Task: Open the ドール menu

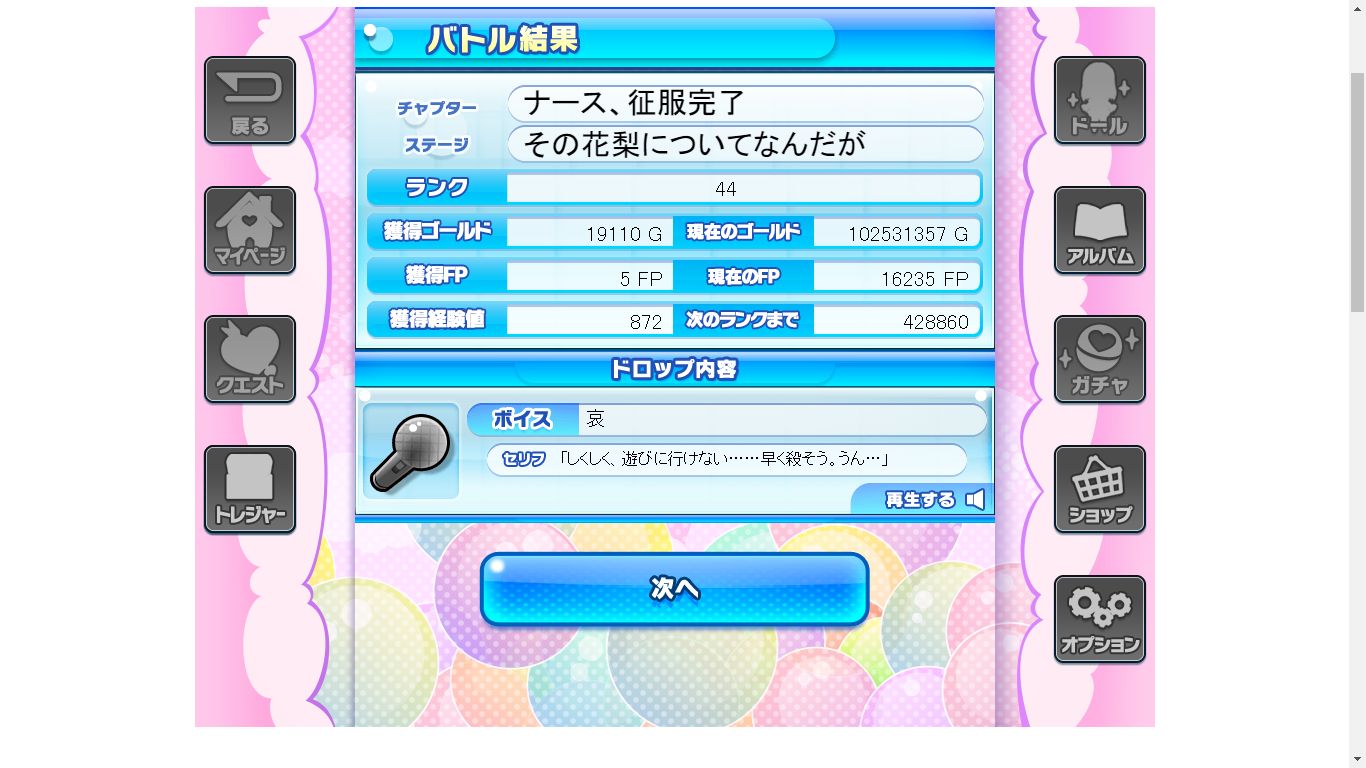Action: [1099, 100]
